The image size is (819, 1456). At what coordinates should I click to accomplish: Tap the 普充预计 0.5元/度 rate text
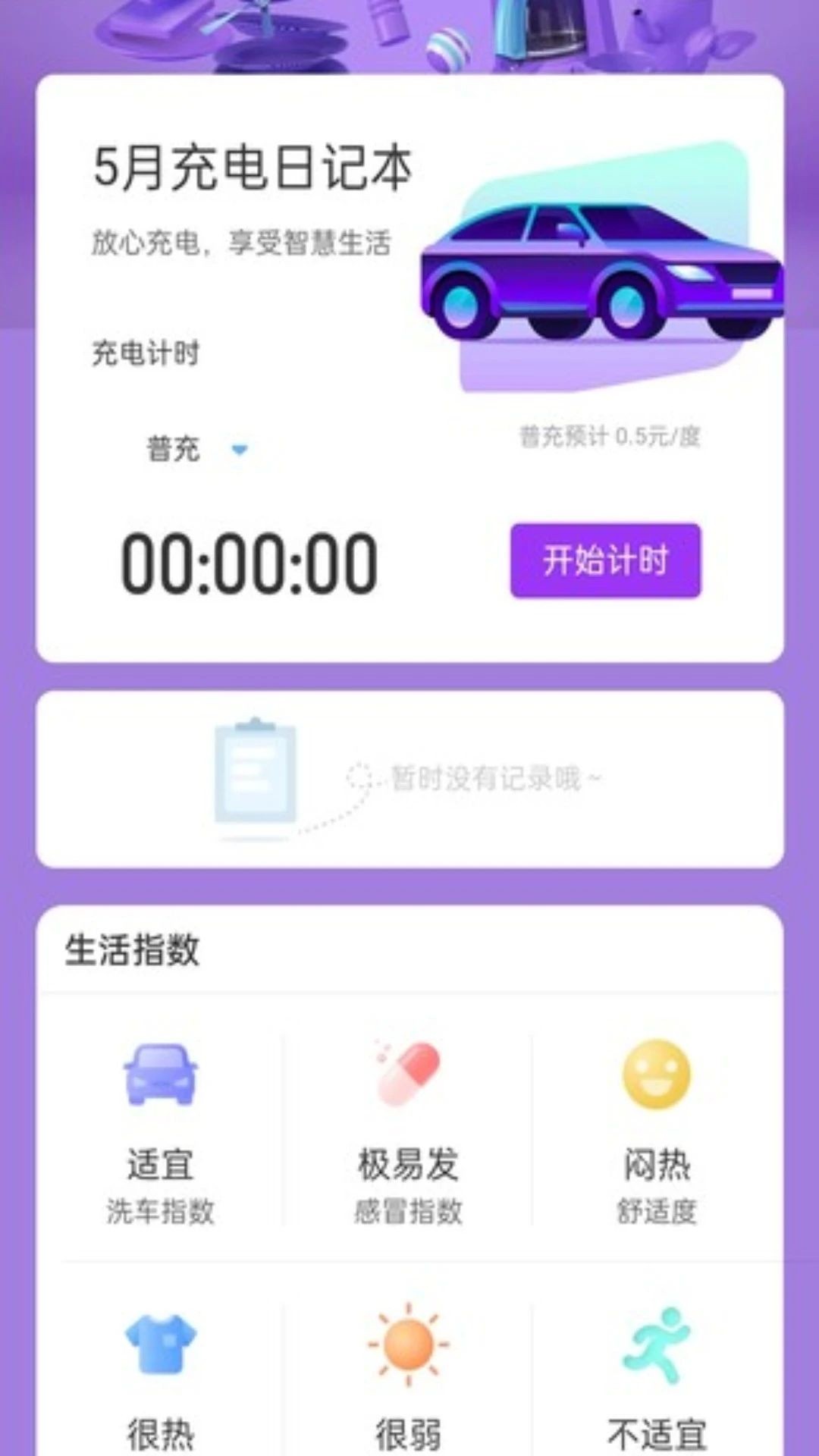coord(610,435)
